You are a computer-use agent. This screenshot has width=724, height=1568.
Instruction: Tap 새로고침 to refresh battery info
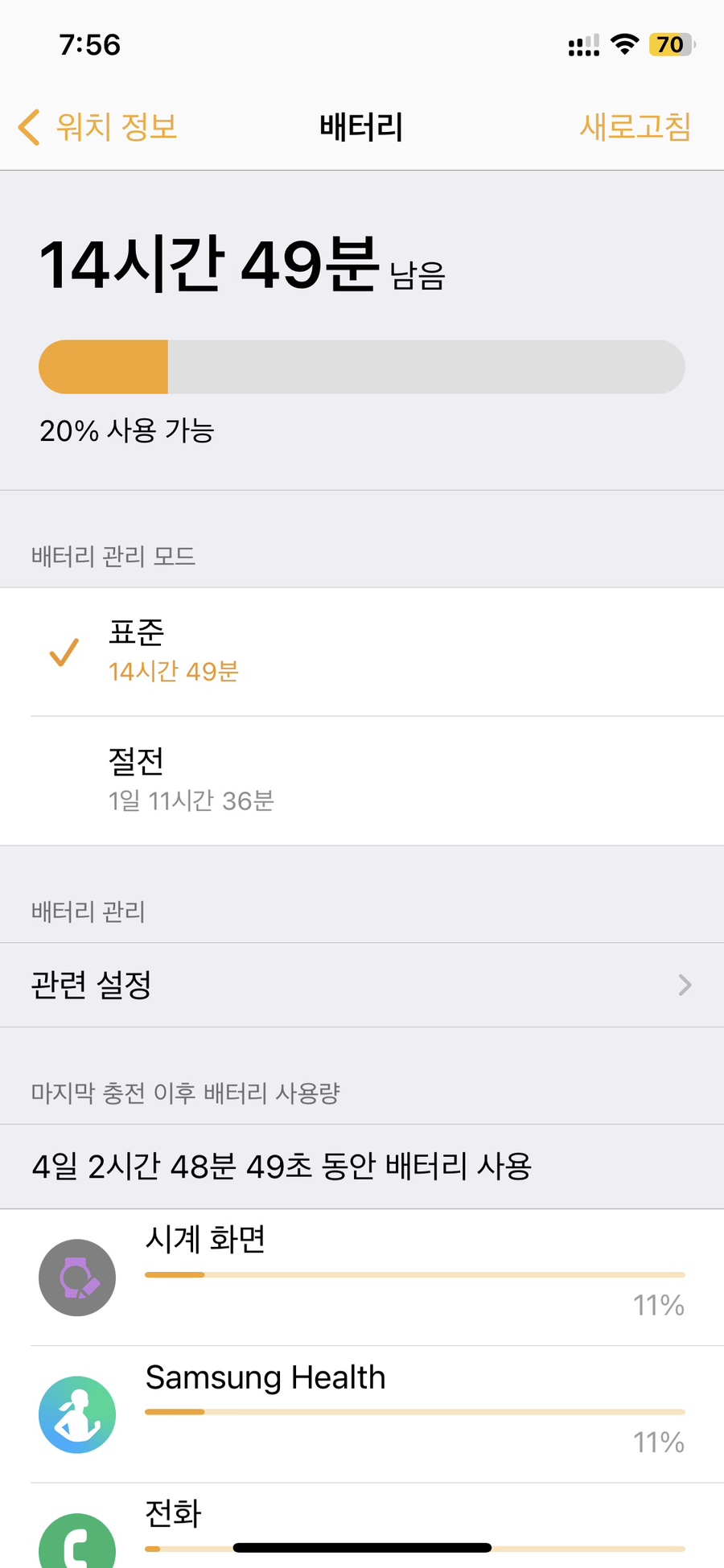pos(636,127)
